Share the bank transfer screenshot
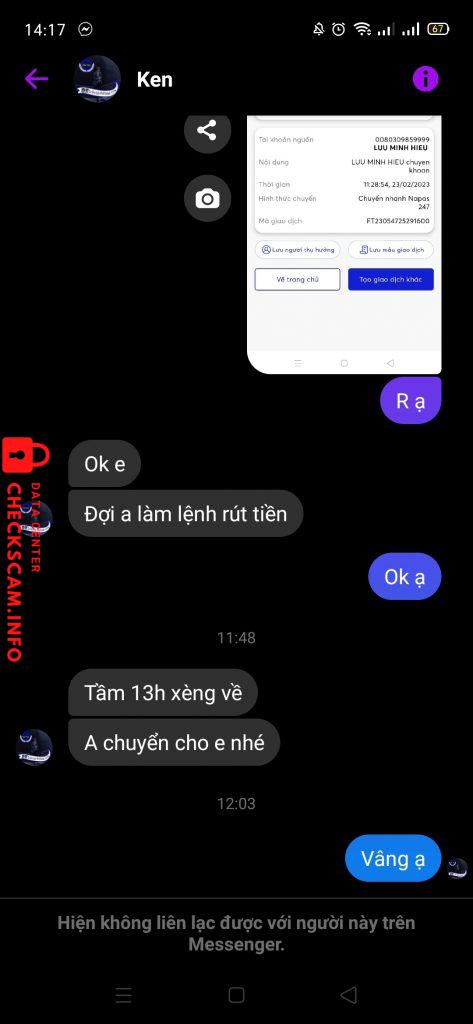Screen dimensions: 473x1024 click(207, 131)
